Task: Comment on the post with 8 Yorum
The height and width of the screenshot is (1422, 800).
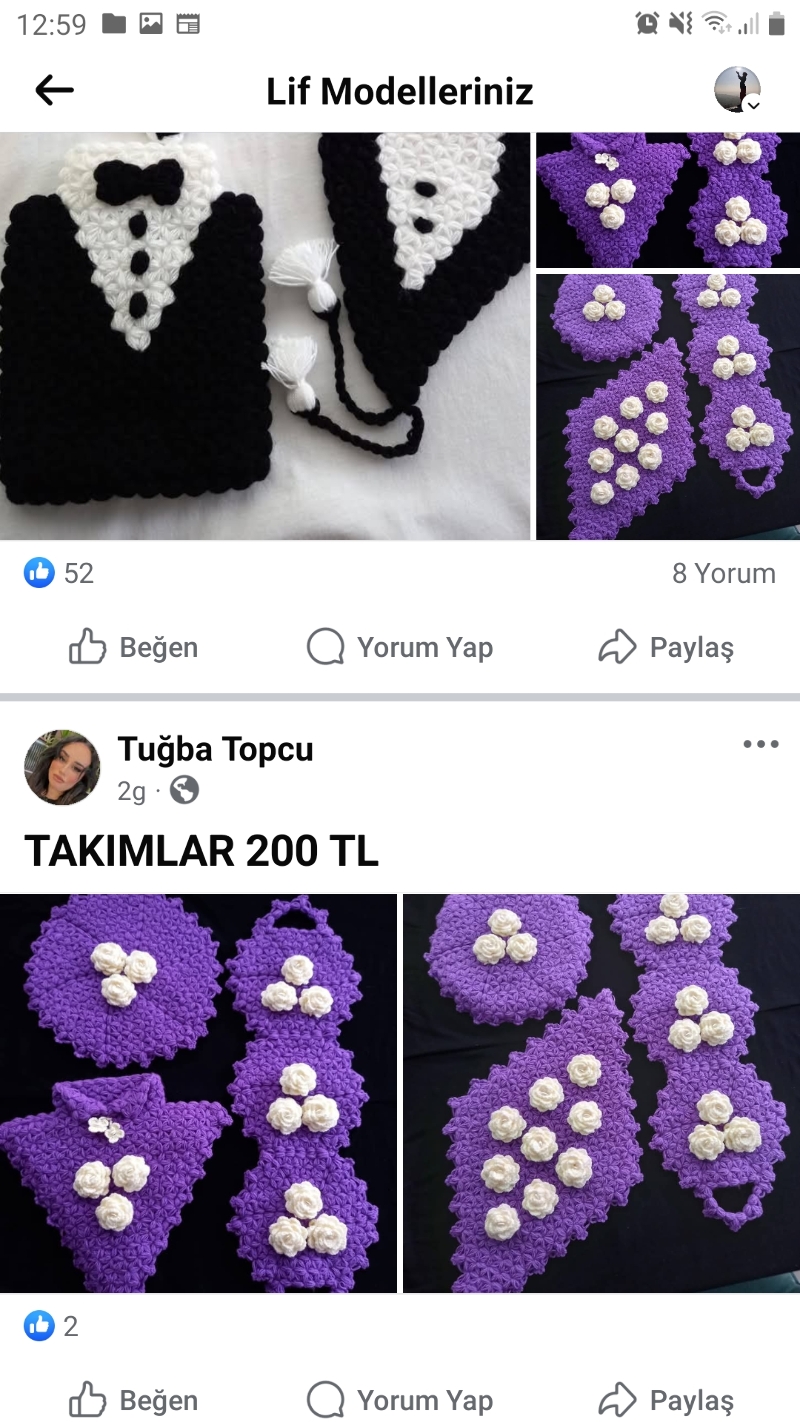Action: point(400,648)
